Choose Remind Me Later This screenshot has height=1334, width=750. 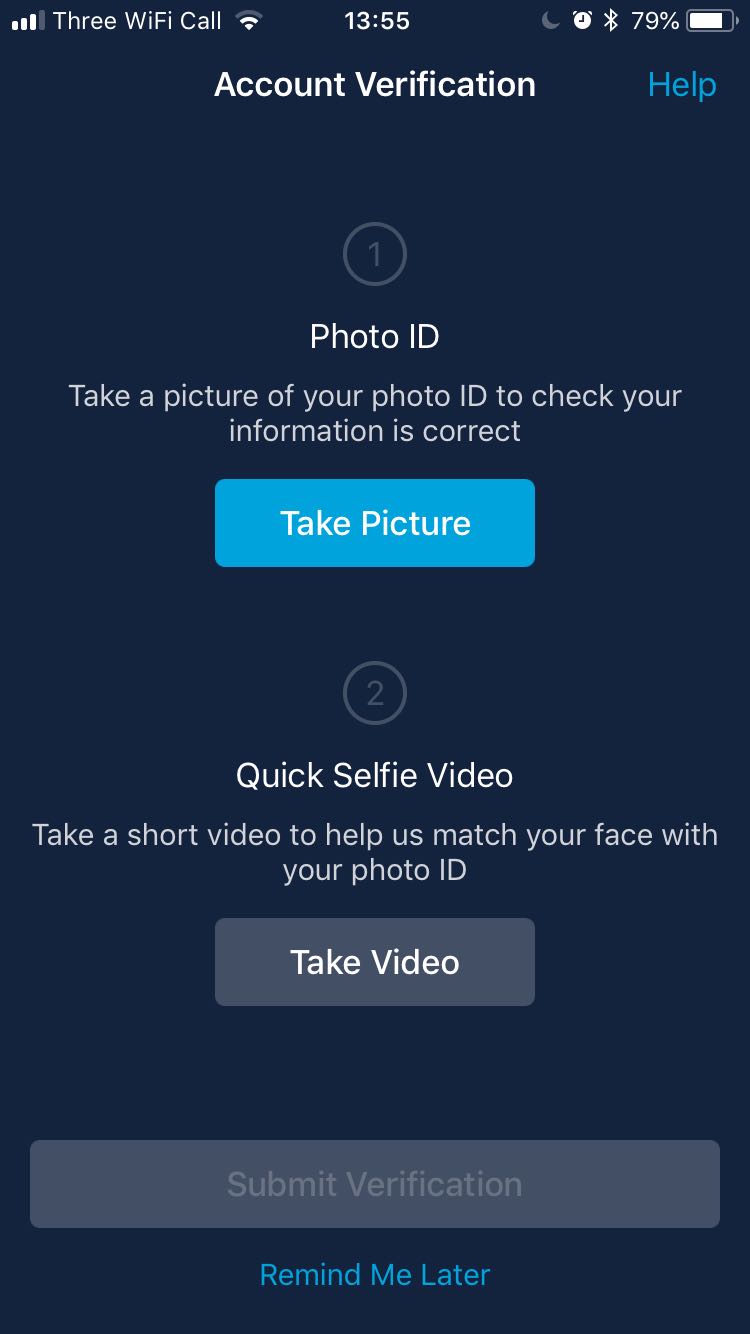(x=375, y=1275)
